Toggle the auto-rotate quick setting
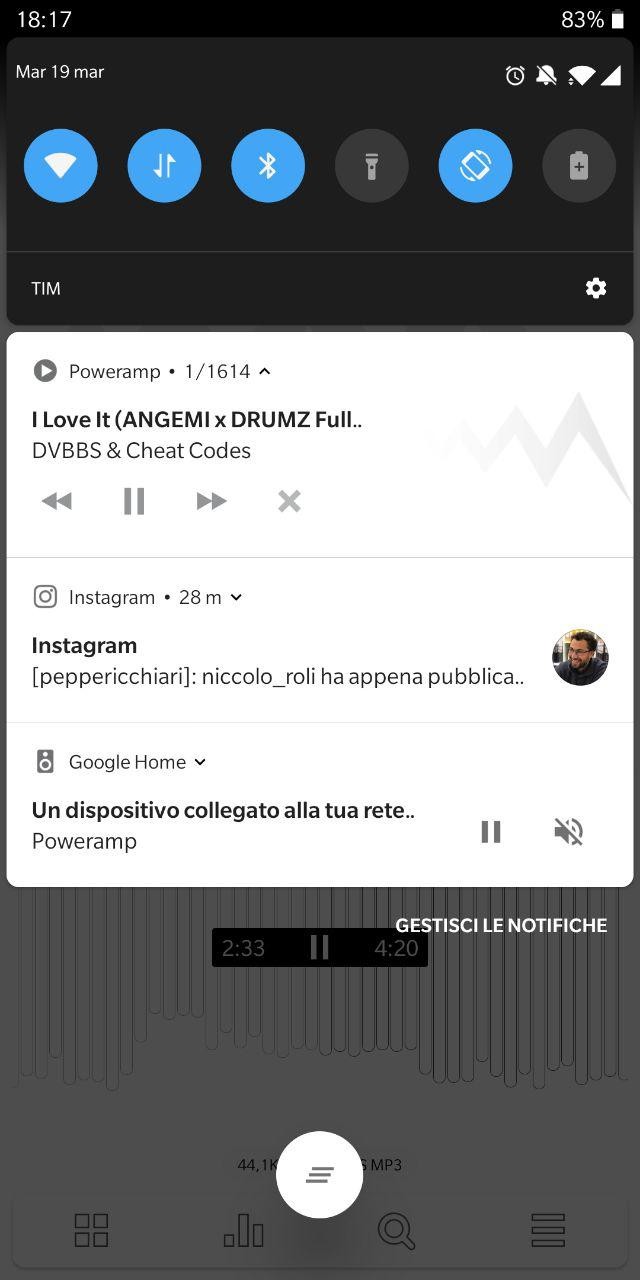Viewport: 640px width, 1280px height. 475,166
